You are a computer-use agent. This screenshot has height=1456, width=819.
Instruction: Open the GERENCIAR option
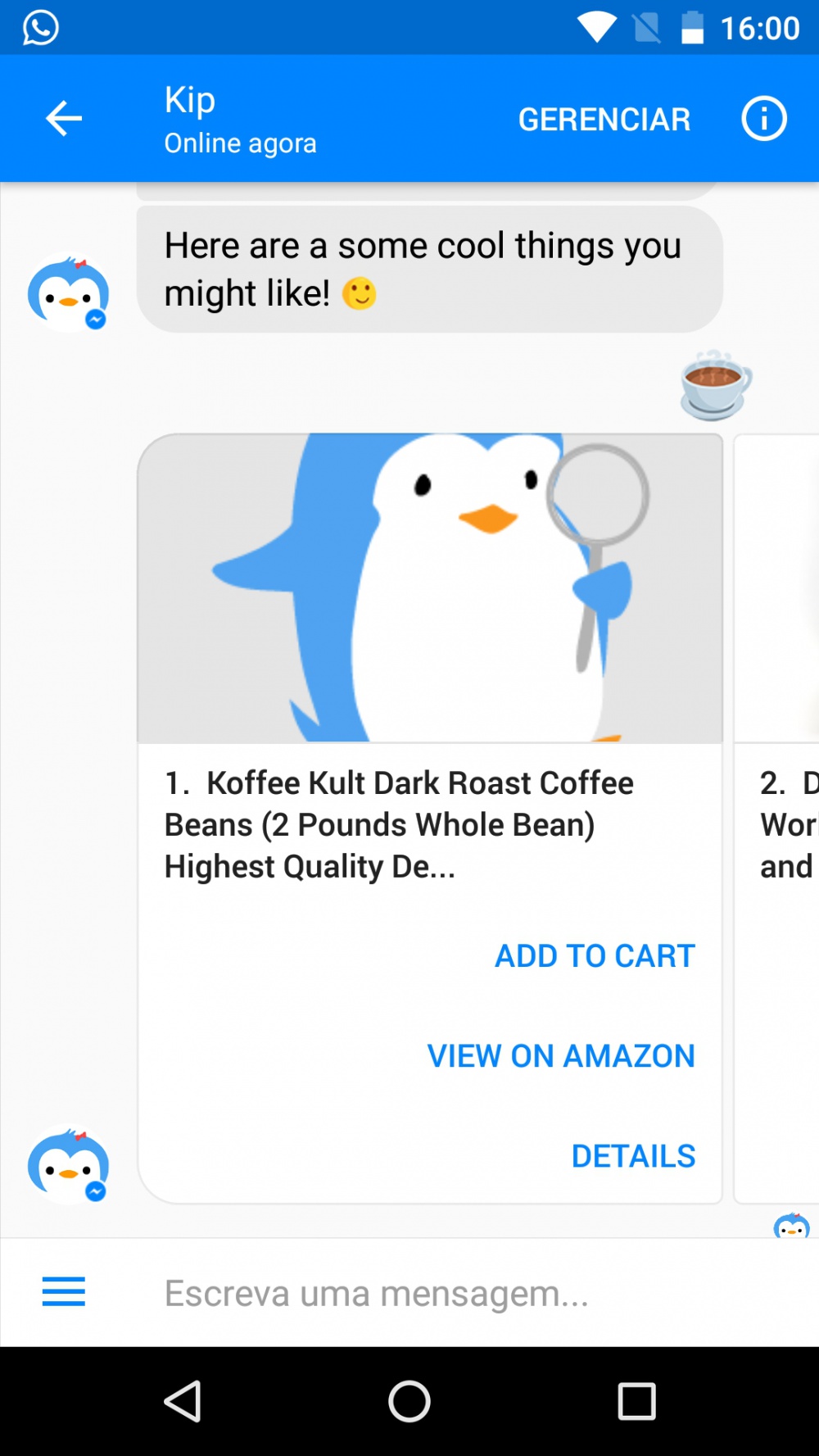coord(604,120)
